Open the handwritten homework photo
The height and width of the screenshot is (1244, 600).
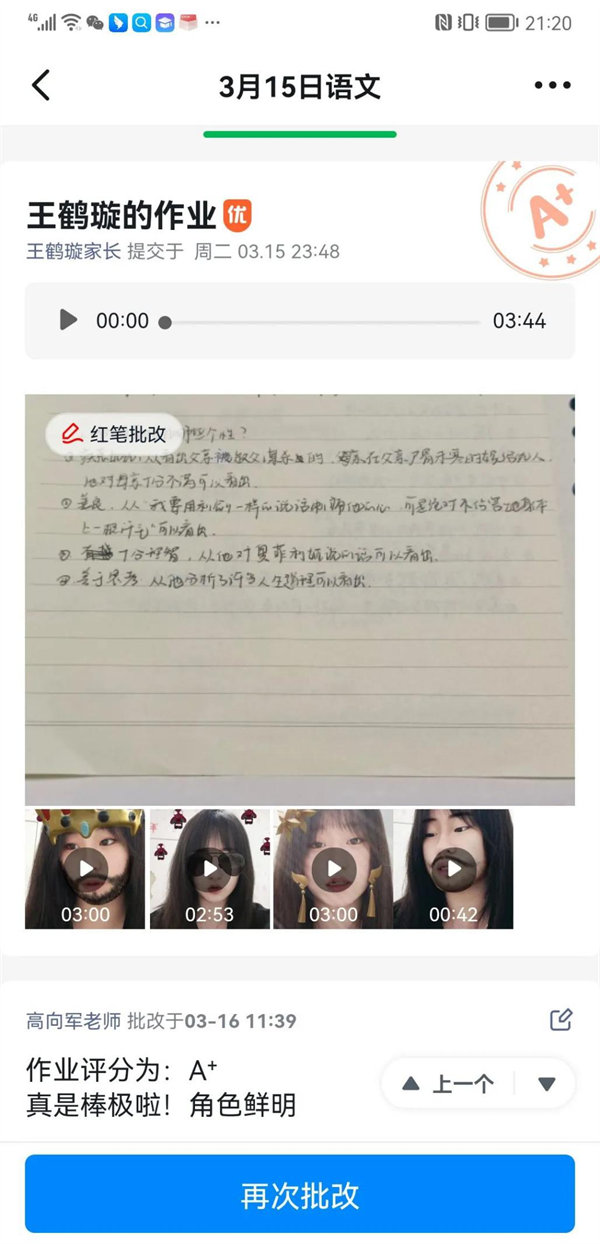300,620
